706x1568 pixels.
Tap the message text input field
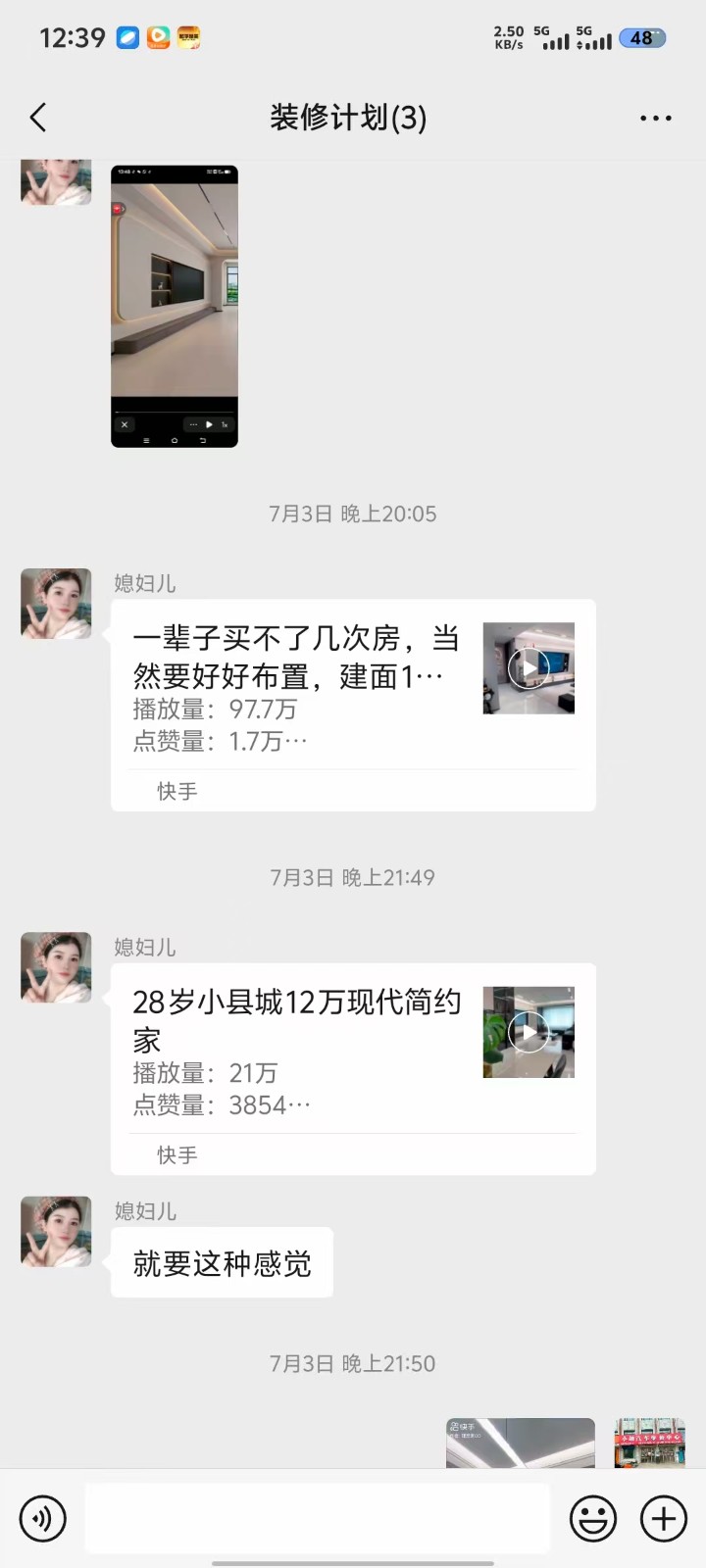[x=317, y=1519]
